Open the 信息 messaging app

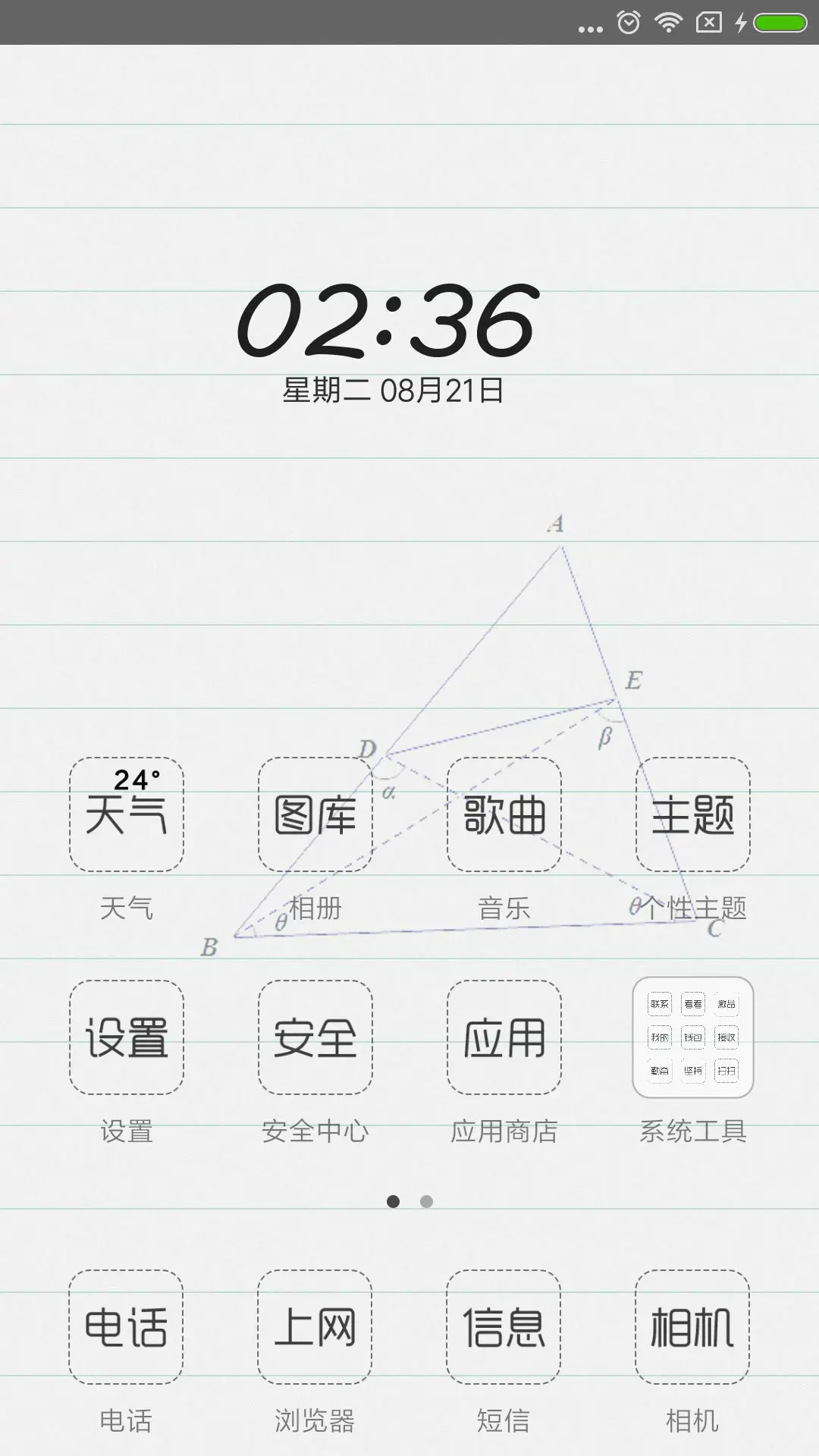(x=504, y=1327)
